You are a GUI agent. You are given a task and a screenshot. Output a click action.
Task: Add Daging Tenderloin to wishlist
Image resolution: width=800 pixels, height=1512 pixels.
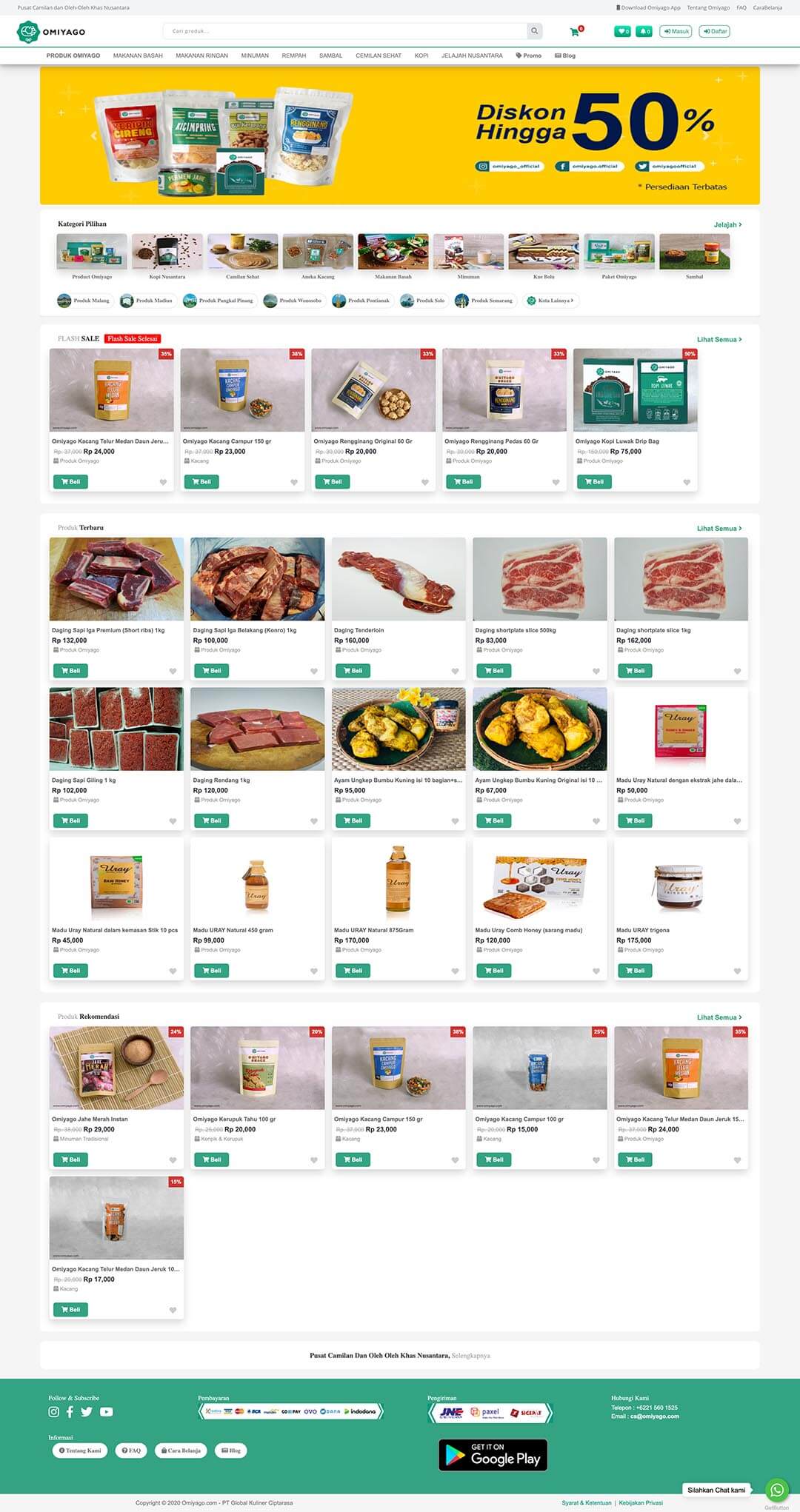455,672
